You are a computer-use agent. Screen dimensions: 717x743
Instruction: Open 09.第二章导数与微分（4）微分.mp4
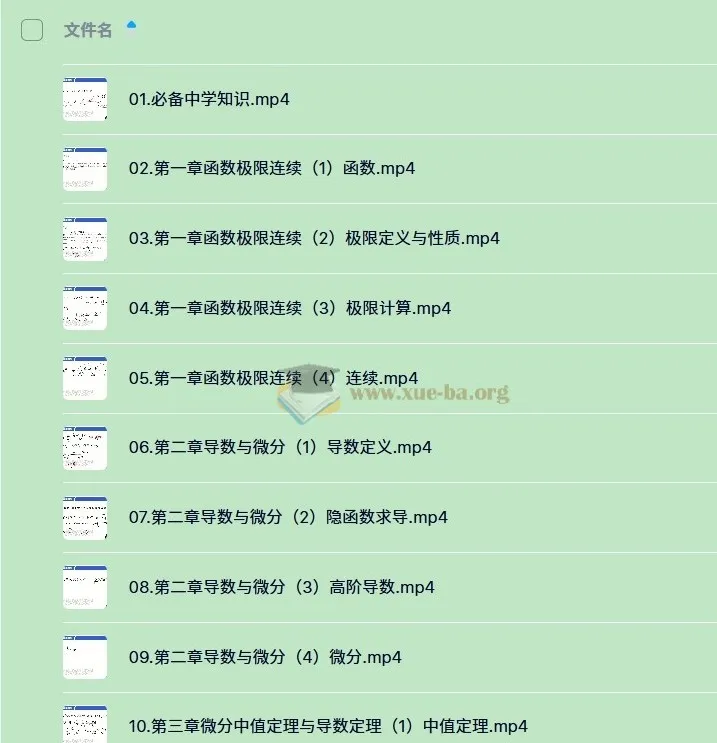pos(265,657)
